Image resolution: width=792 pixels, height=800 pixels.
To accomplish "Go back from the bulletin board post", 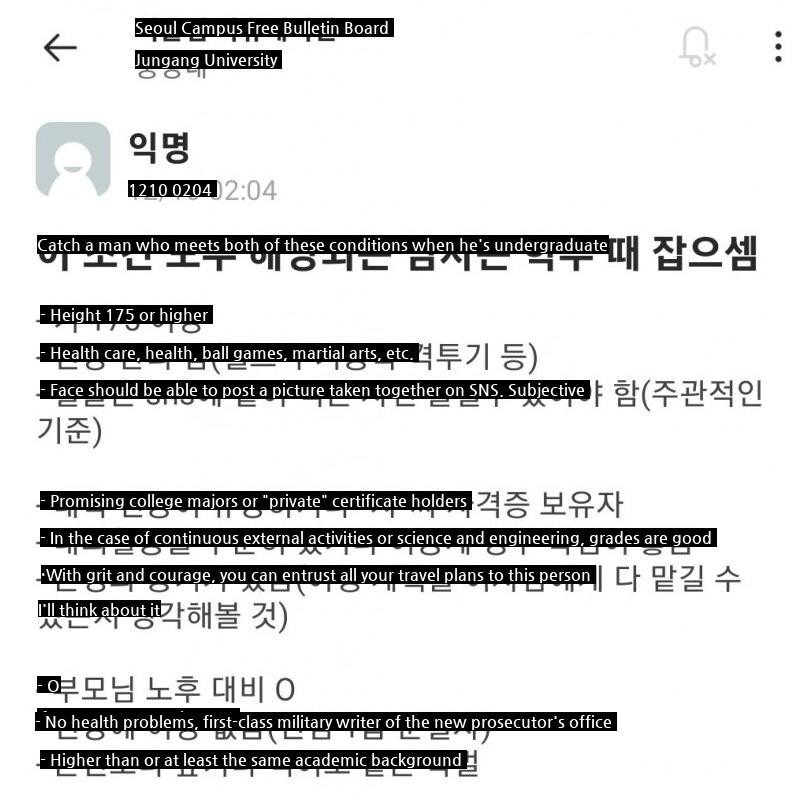I will [x=60, y=47].
